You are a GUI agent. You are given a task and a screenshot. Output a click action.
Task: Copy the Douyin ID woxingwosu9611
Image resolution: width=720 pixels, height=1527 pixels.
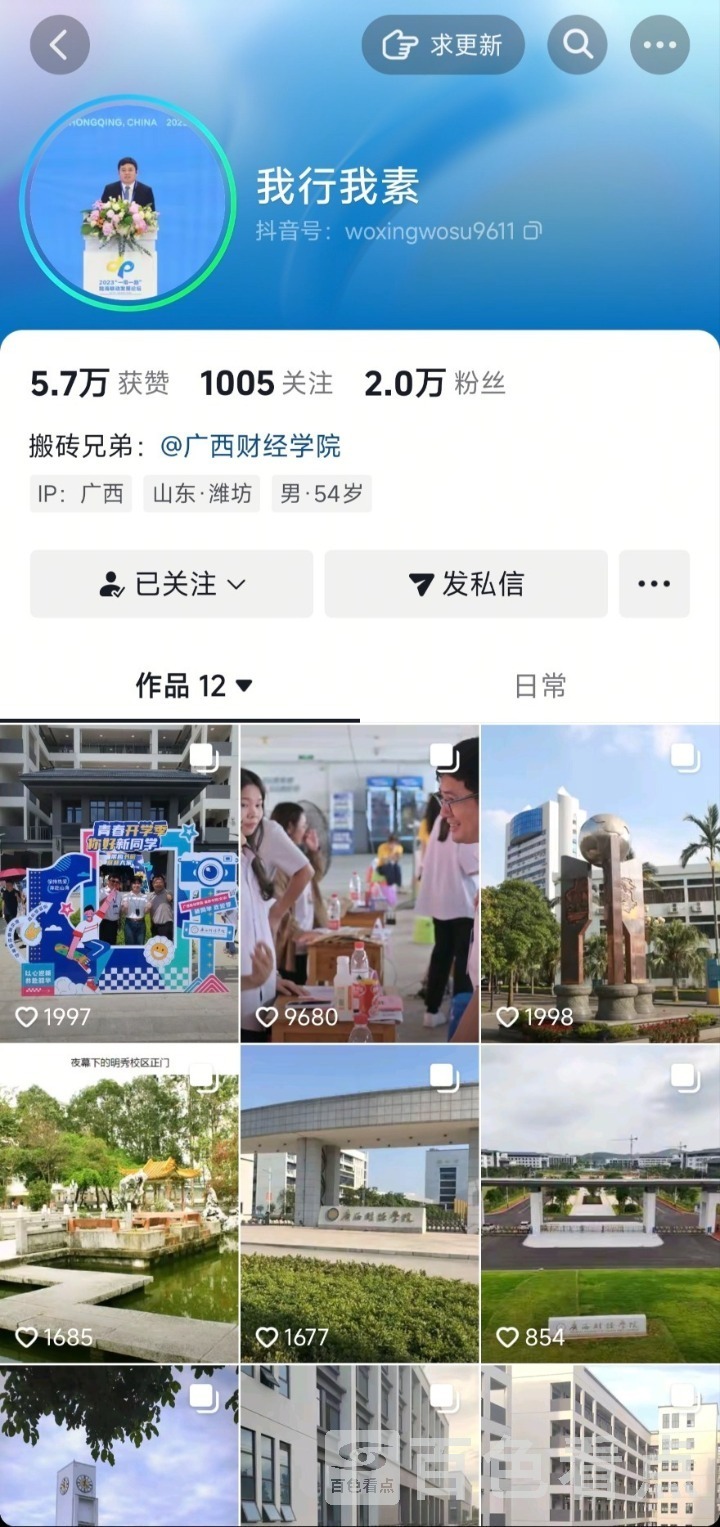[x=533, y=231]
